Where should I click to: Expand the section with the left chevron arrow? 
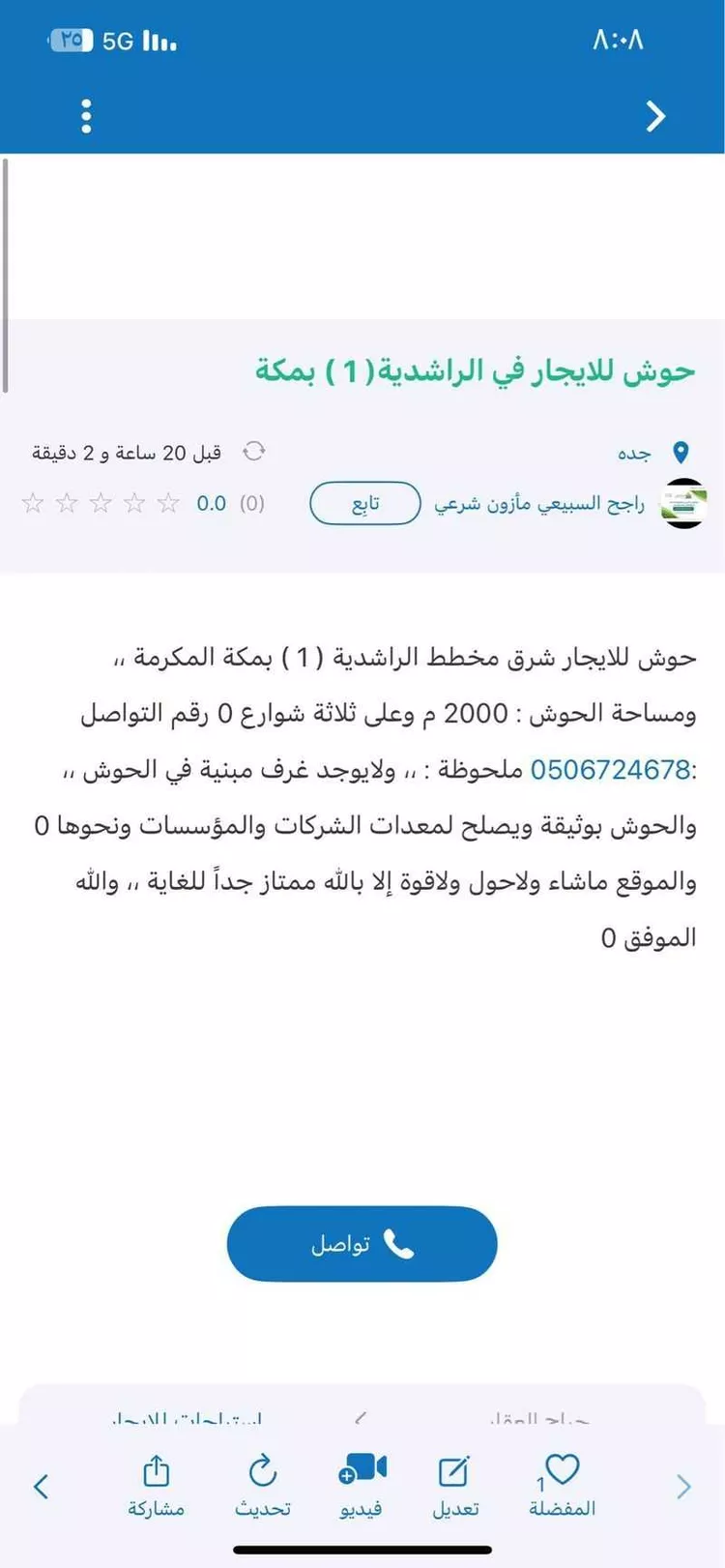coord(361,1419)
